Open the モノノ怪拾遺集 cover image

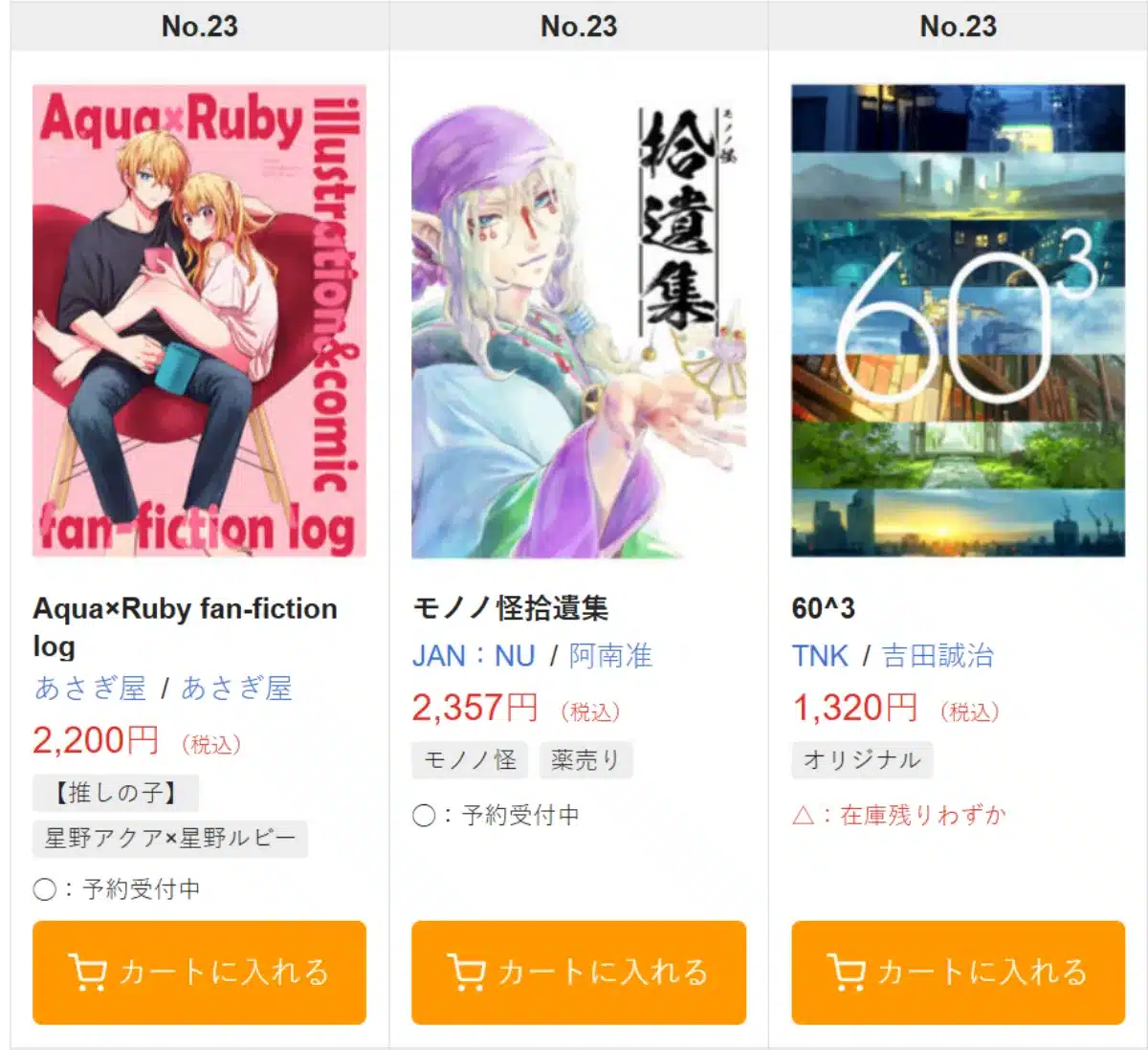(578, 320)
